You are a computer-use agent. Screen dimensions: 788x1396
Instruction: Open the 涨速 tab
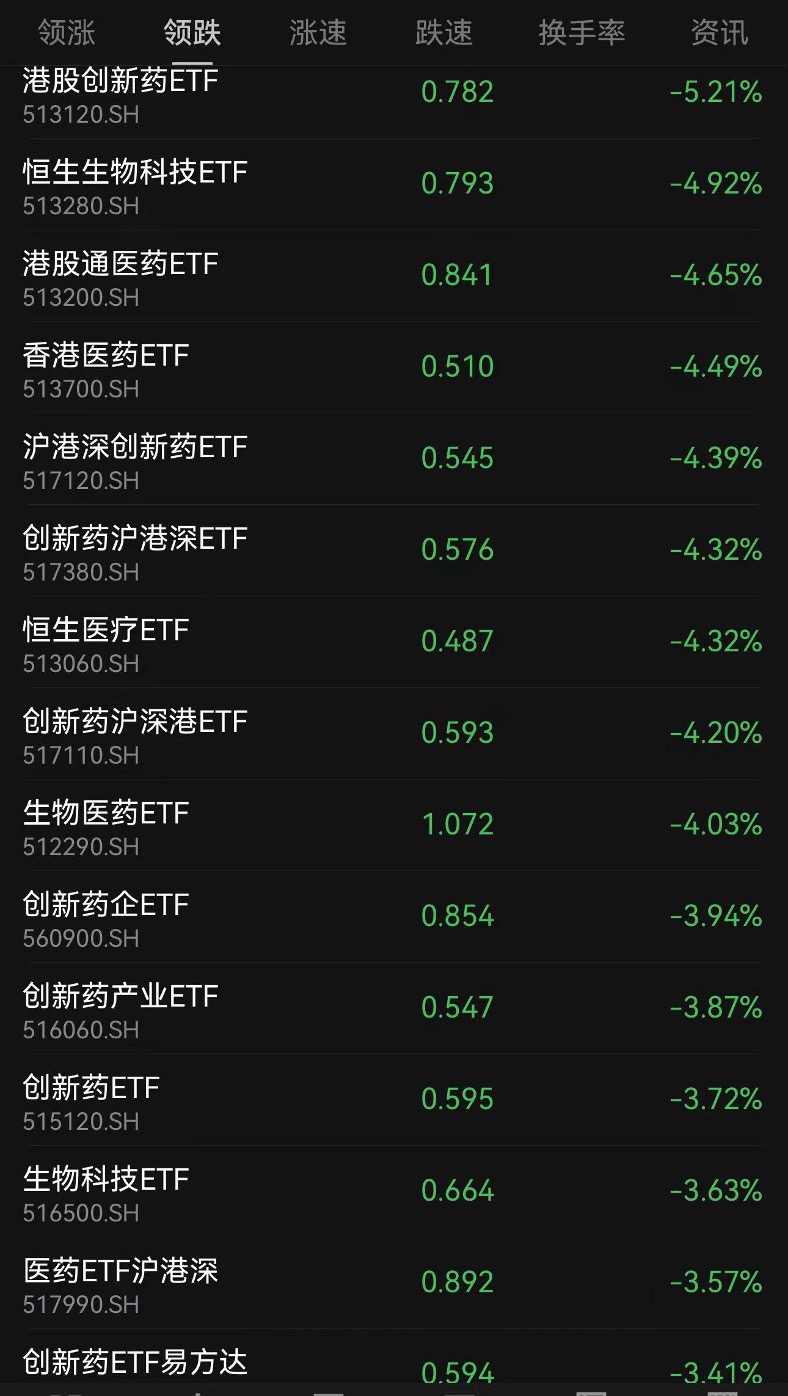[x=318, y=33]
